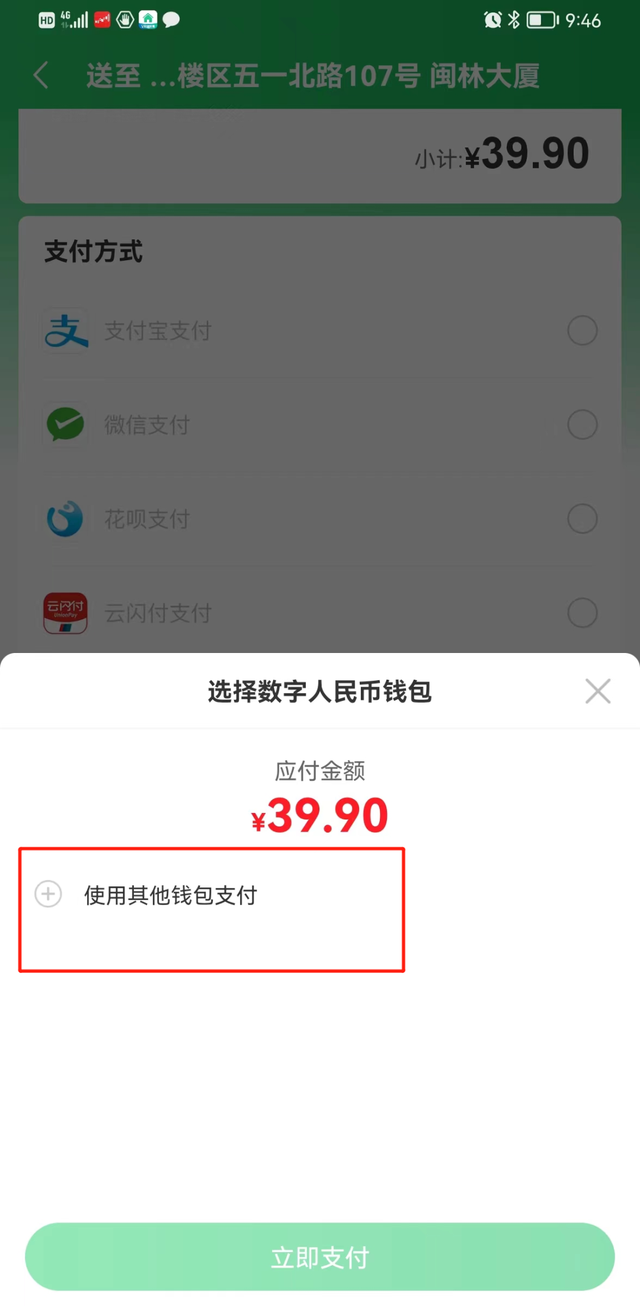The image size is (640, 1306).
Task: Close the digital RMB wallet dialog
Action: (x=597, y=691)
